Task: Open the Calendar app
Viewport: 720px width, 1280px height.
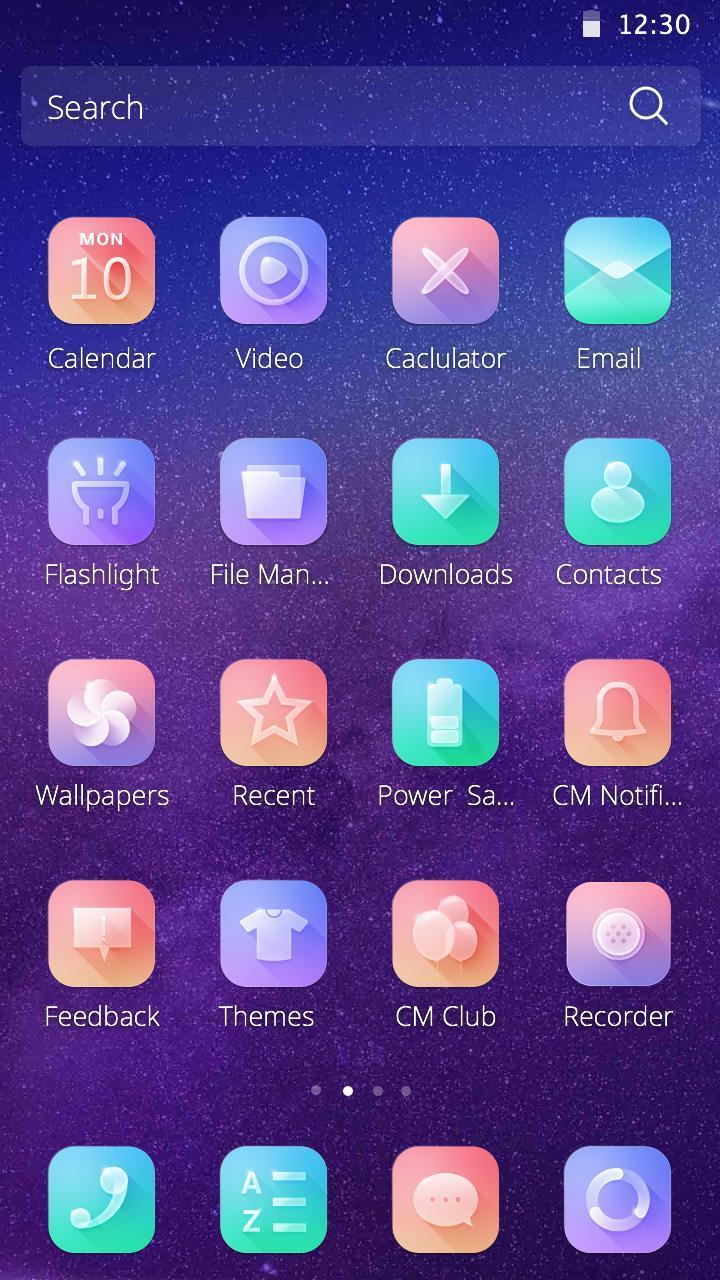Action: [102, 271]
